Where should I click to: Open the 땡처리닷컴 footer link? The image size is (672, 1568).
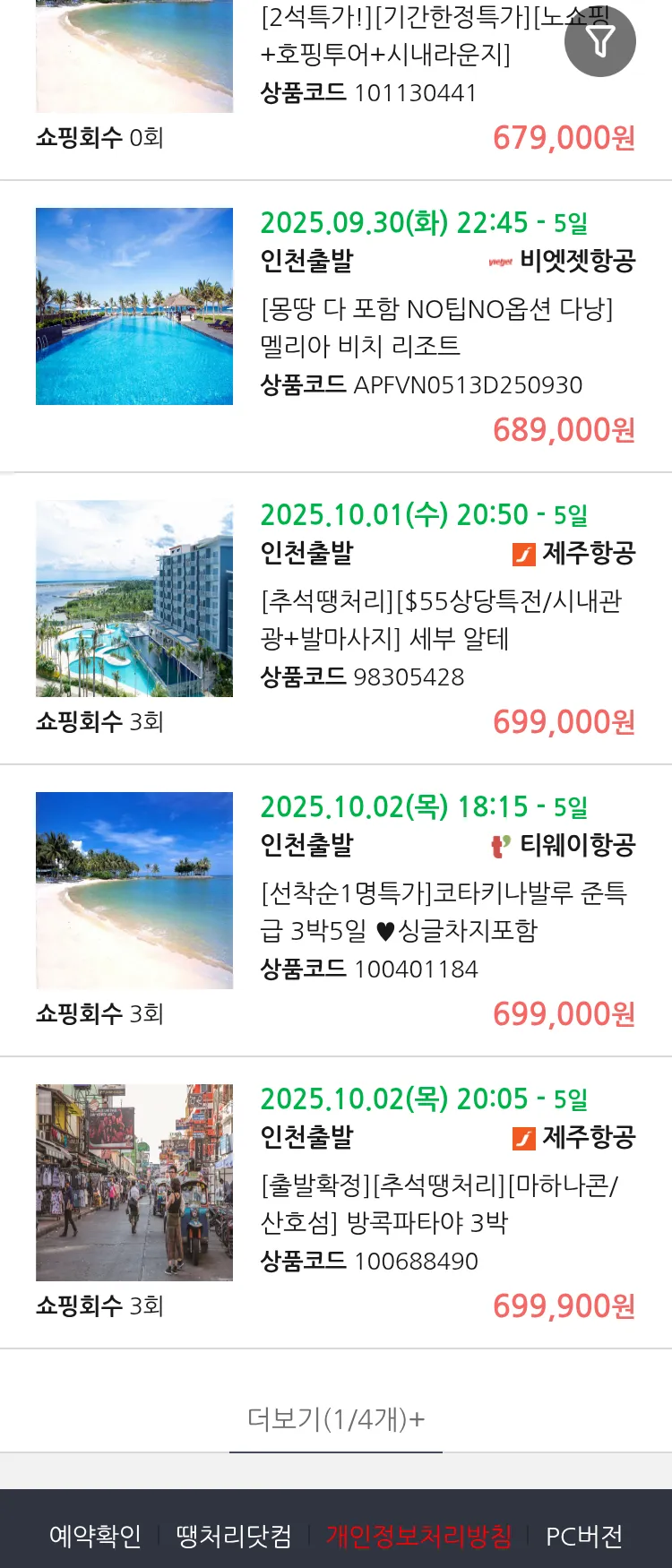pyautogui.click(x=234, y=1536)
